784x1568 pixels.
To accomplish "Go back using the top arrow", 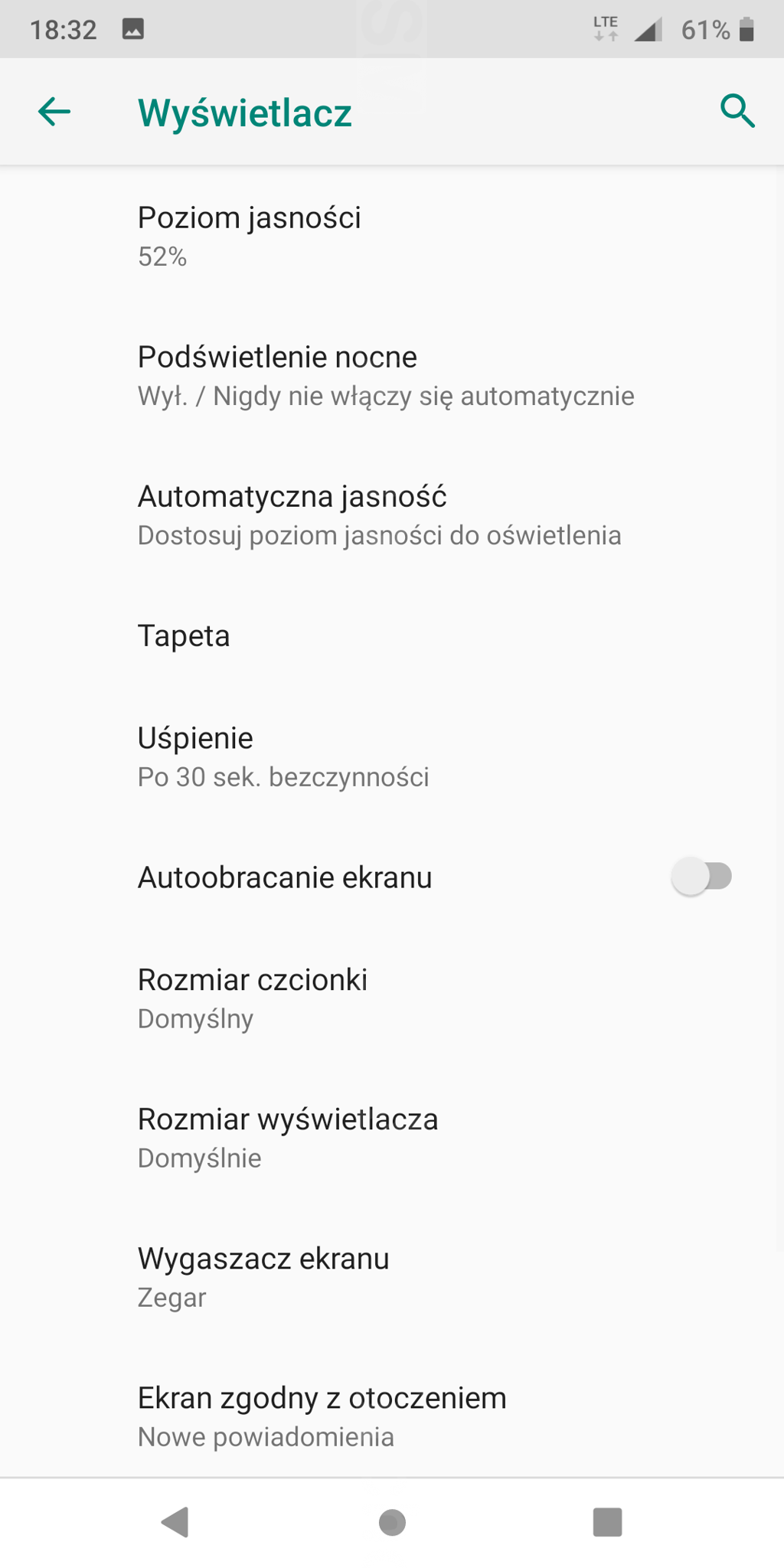I will coord(54,112).
